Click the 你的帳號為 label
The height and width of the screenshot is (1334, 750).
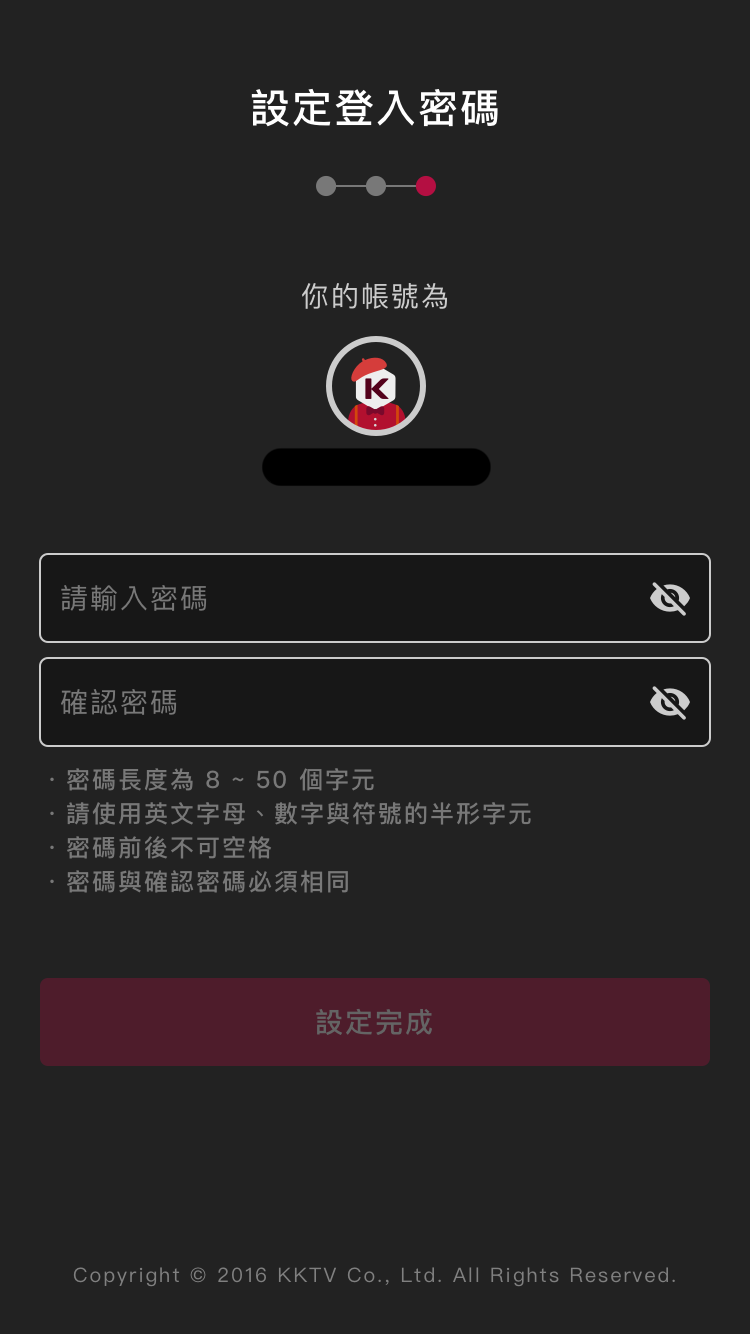[375, 297]
